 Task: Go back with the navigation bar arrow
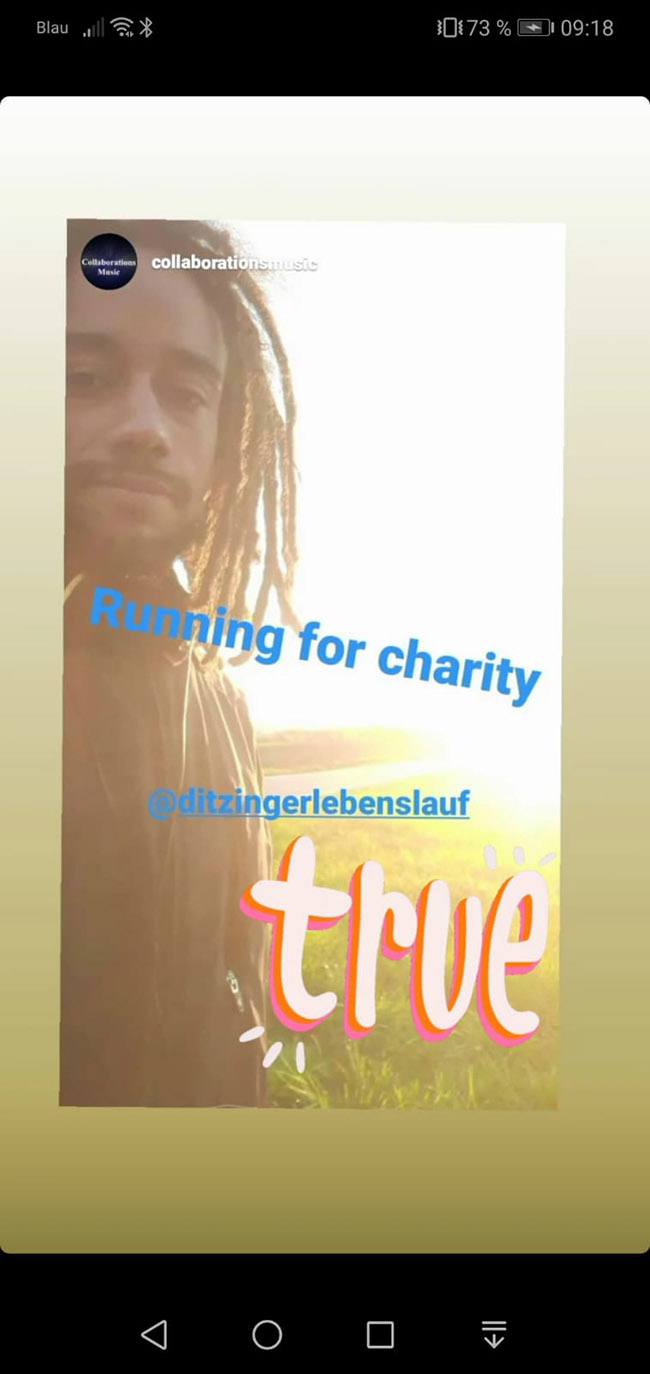(154, 1334)
